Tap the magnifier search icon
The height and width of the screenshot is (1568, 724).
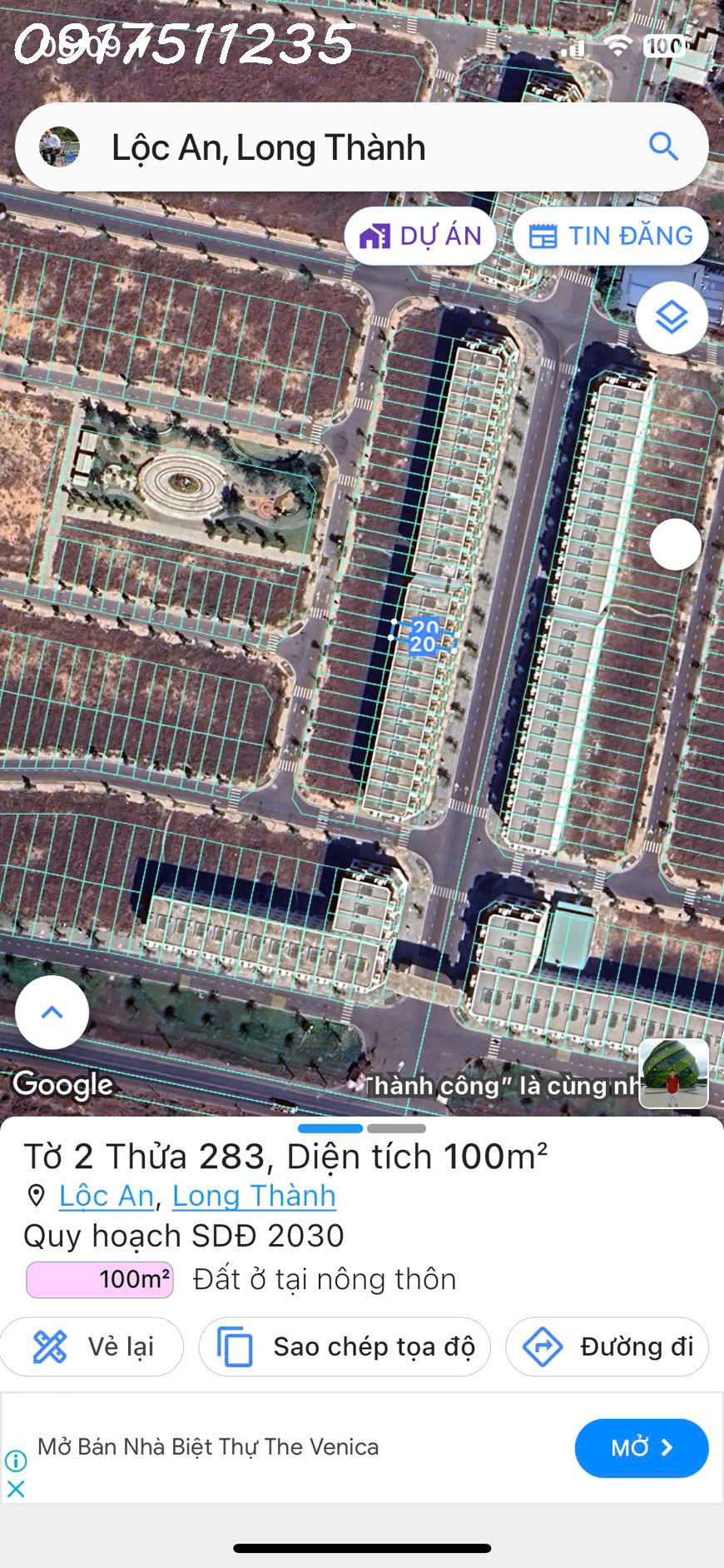(663, 147)
